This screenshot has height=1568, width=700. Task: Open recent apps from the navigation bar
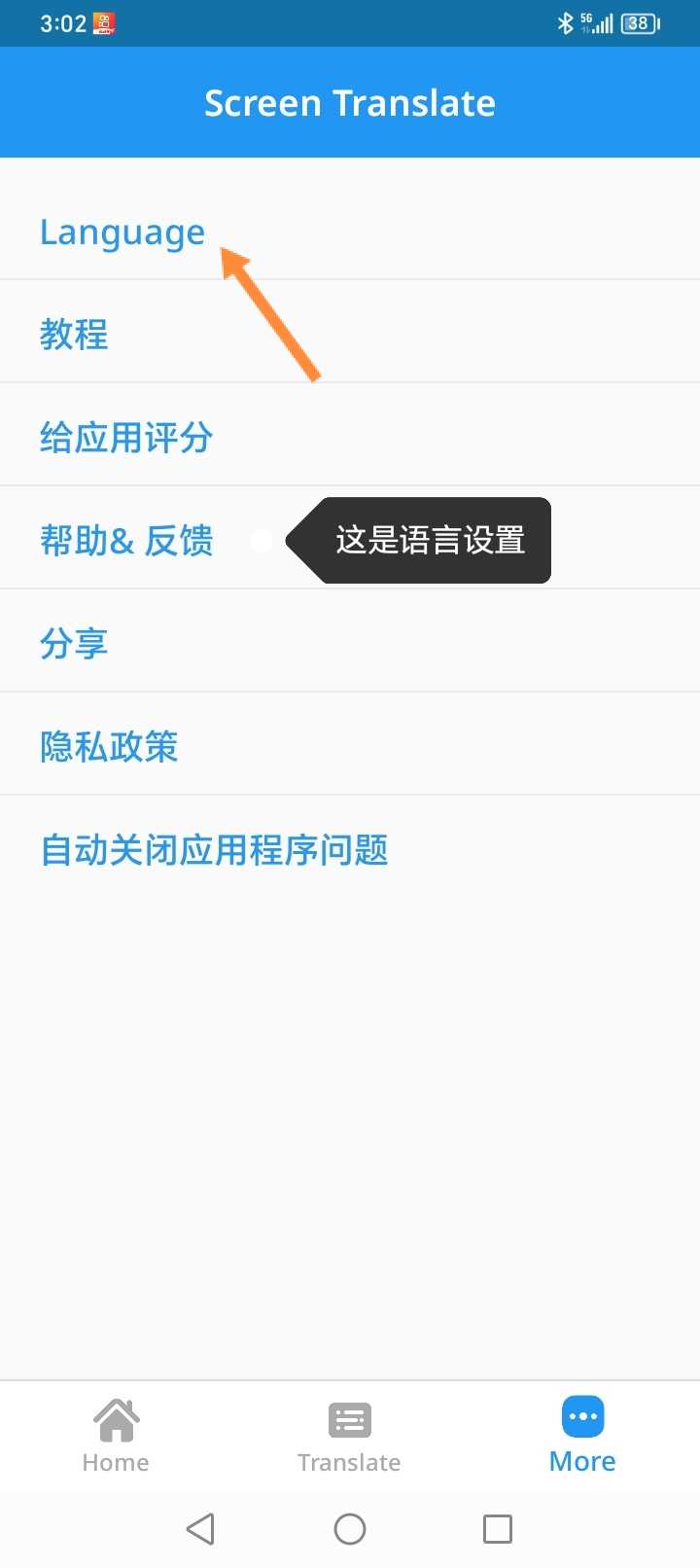(498, 1529)
